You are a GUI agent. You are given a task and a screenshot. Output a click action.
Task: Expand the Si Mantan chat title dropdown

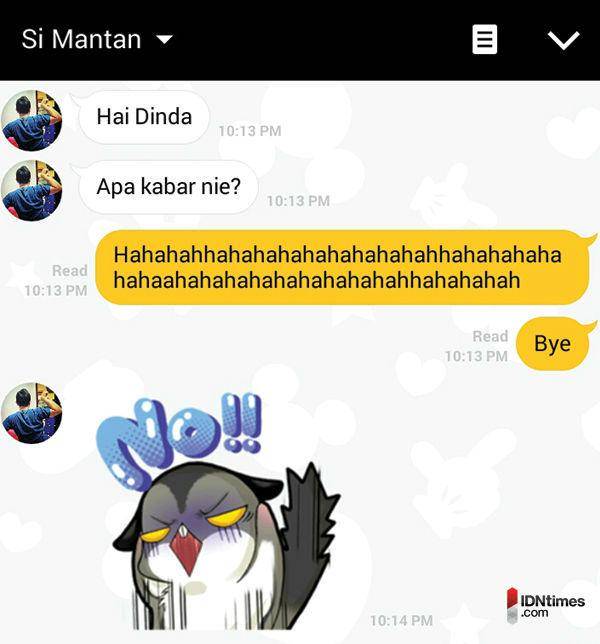point(164,40)
